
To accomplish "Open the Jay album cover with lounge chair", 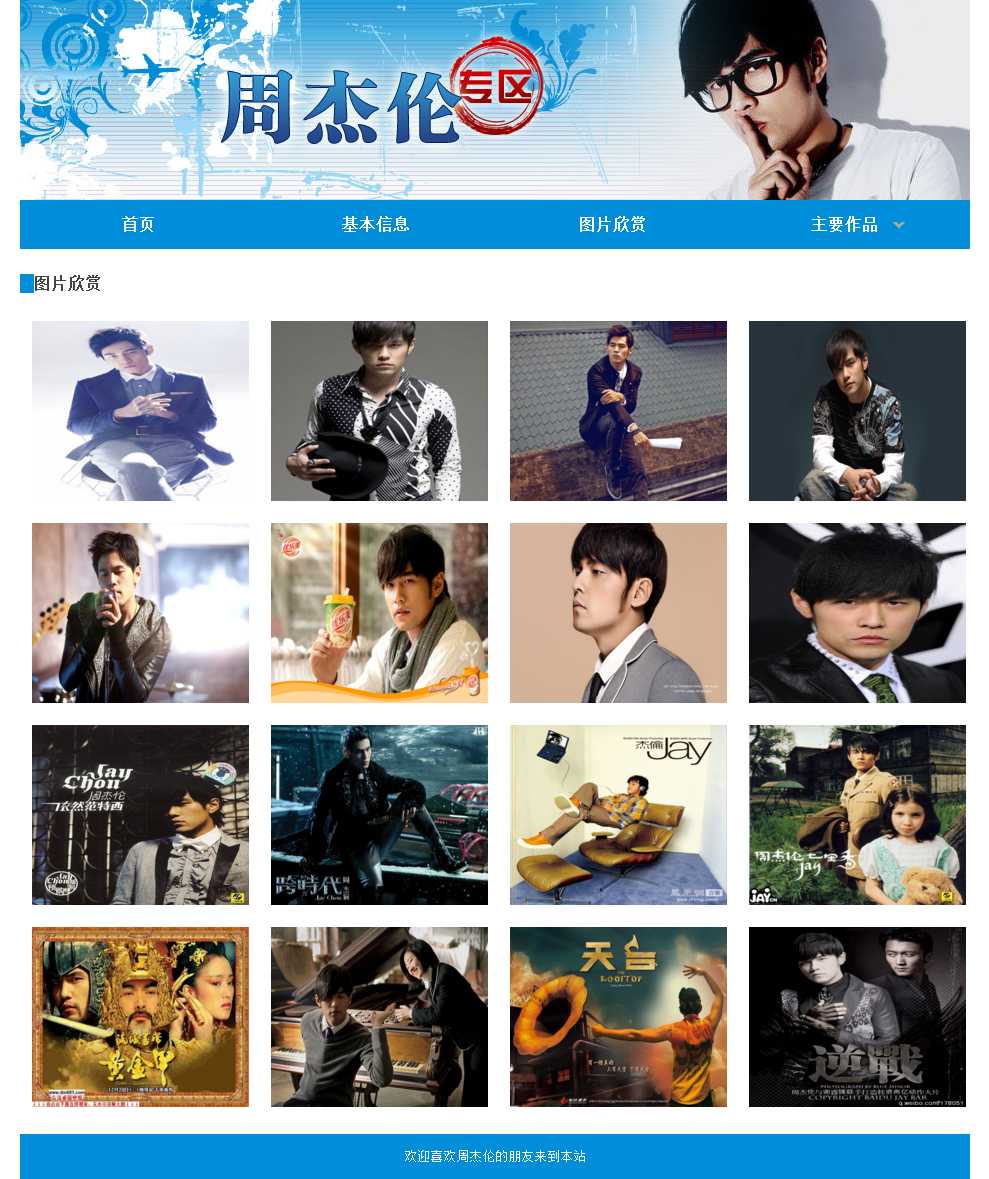I will click(618, 814).
